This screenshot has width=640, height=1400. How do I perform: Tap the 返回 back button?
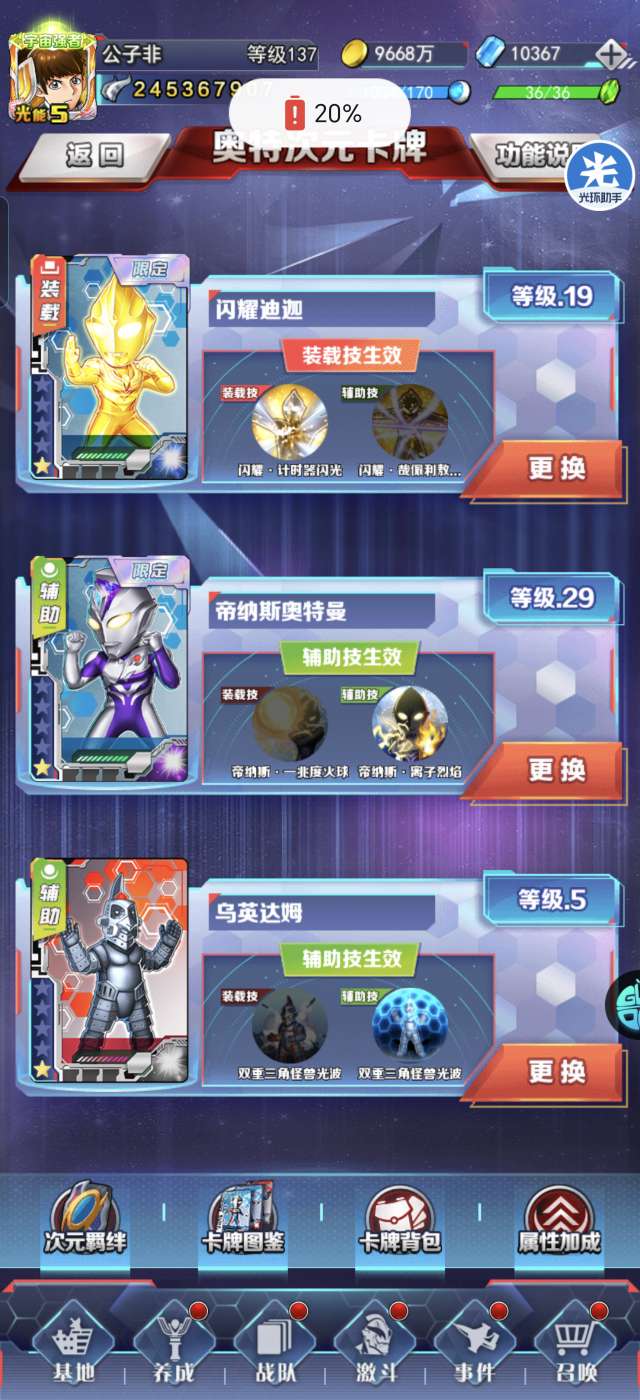[93, 154]
